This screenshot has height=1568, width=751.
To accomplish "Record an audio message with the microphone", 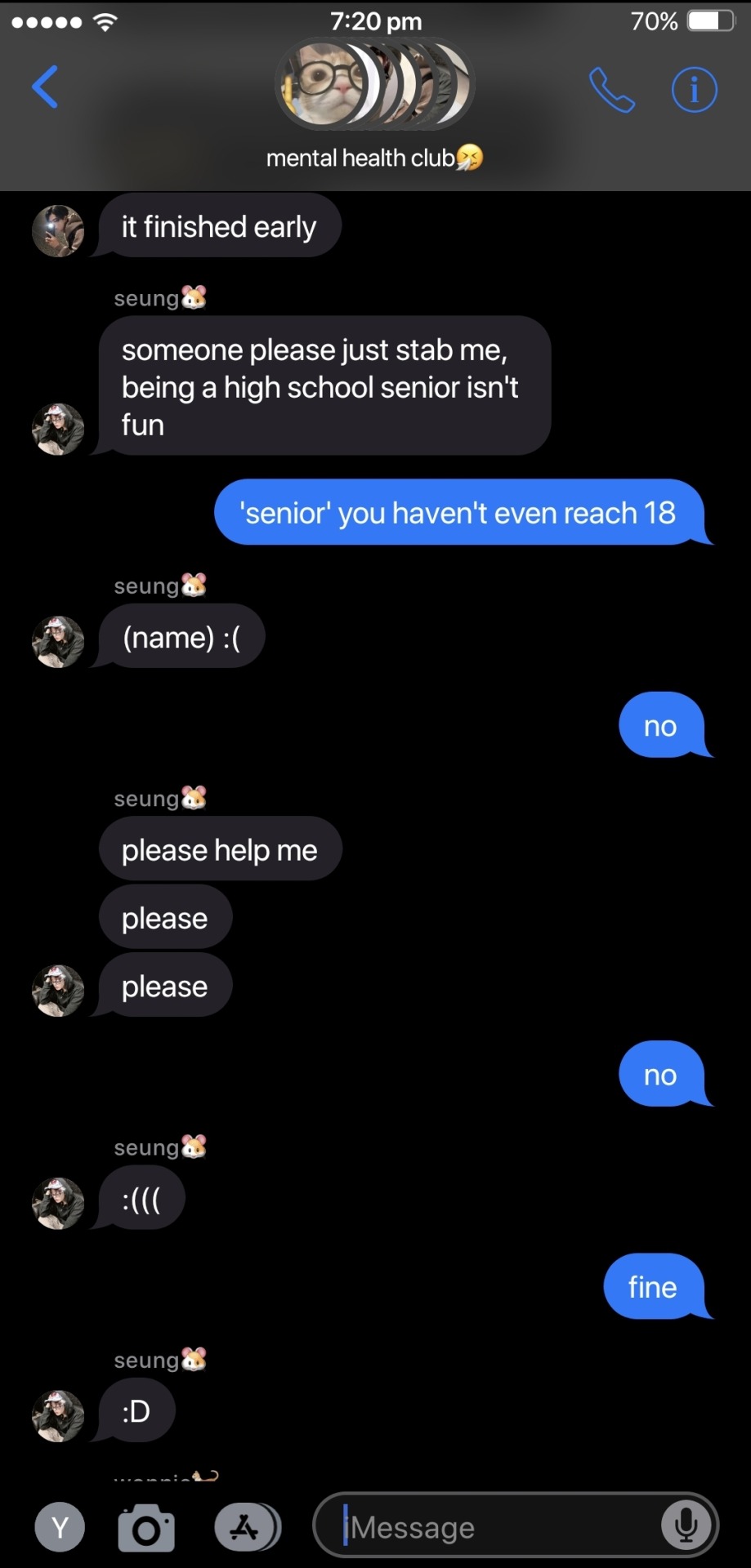I will click(x=686, y=1526).
